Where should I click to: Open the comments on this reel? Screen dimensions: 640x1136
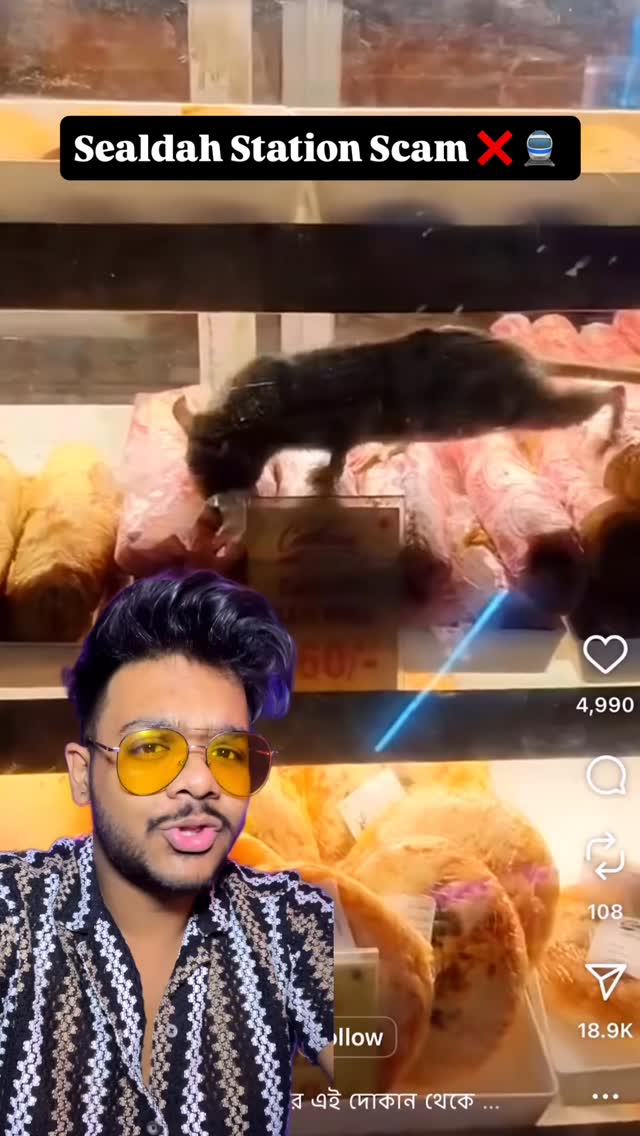[x=605, y=776]
